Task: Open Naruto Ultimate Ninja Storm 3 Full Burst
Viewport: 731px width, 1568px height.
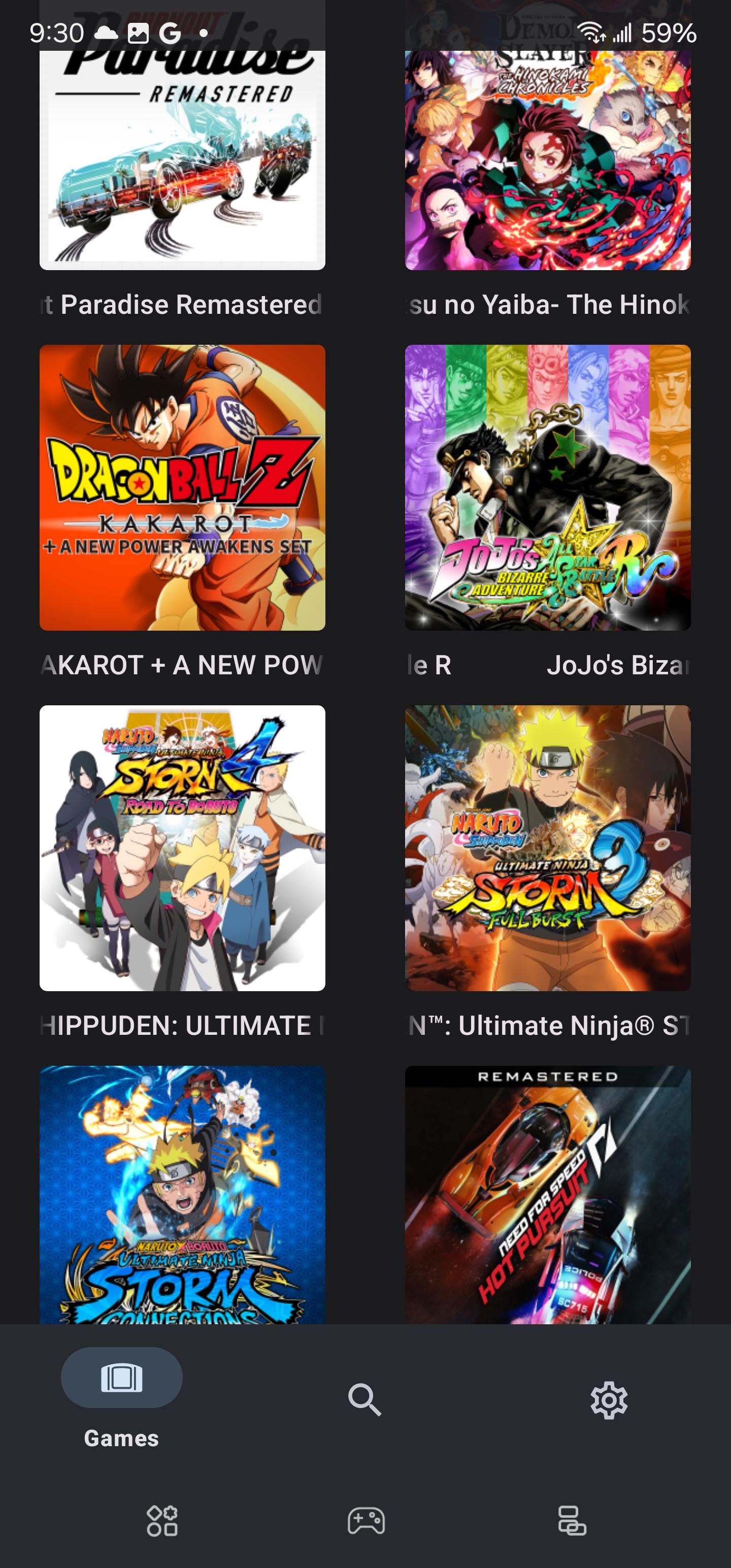Action: pos(547,848)
